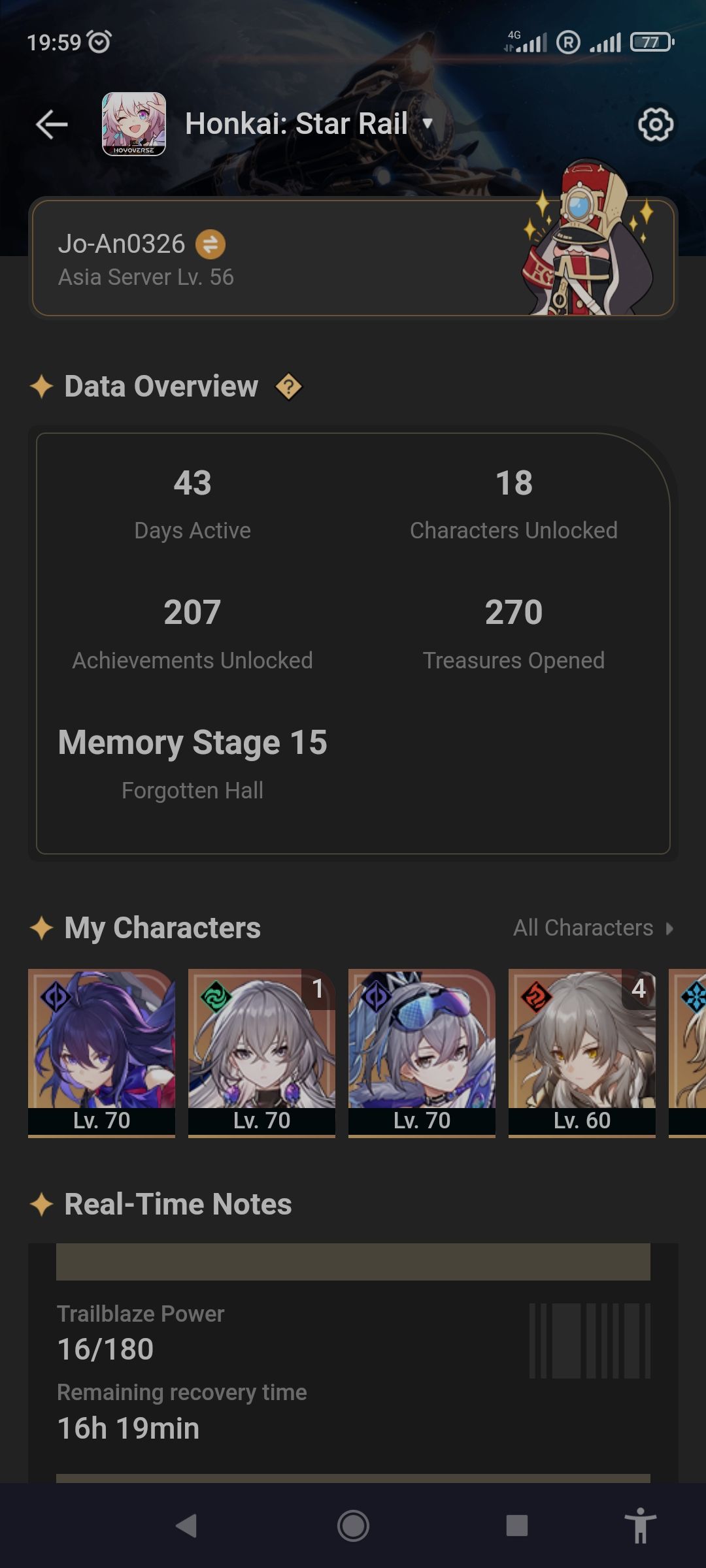Open the Data Overview help question mark
The width and height of the screenshot is (706, 1568).
click(288, 387)
